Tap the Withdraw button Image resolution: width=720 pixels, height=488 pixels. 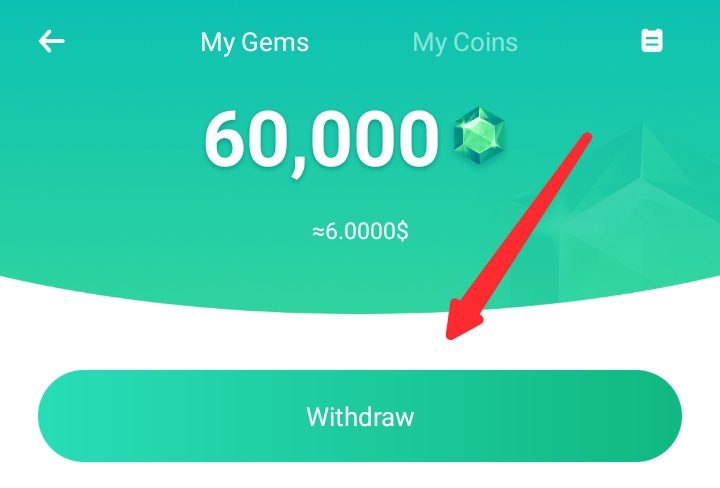point(360,416)
